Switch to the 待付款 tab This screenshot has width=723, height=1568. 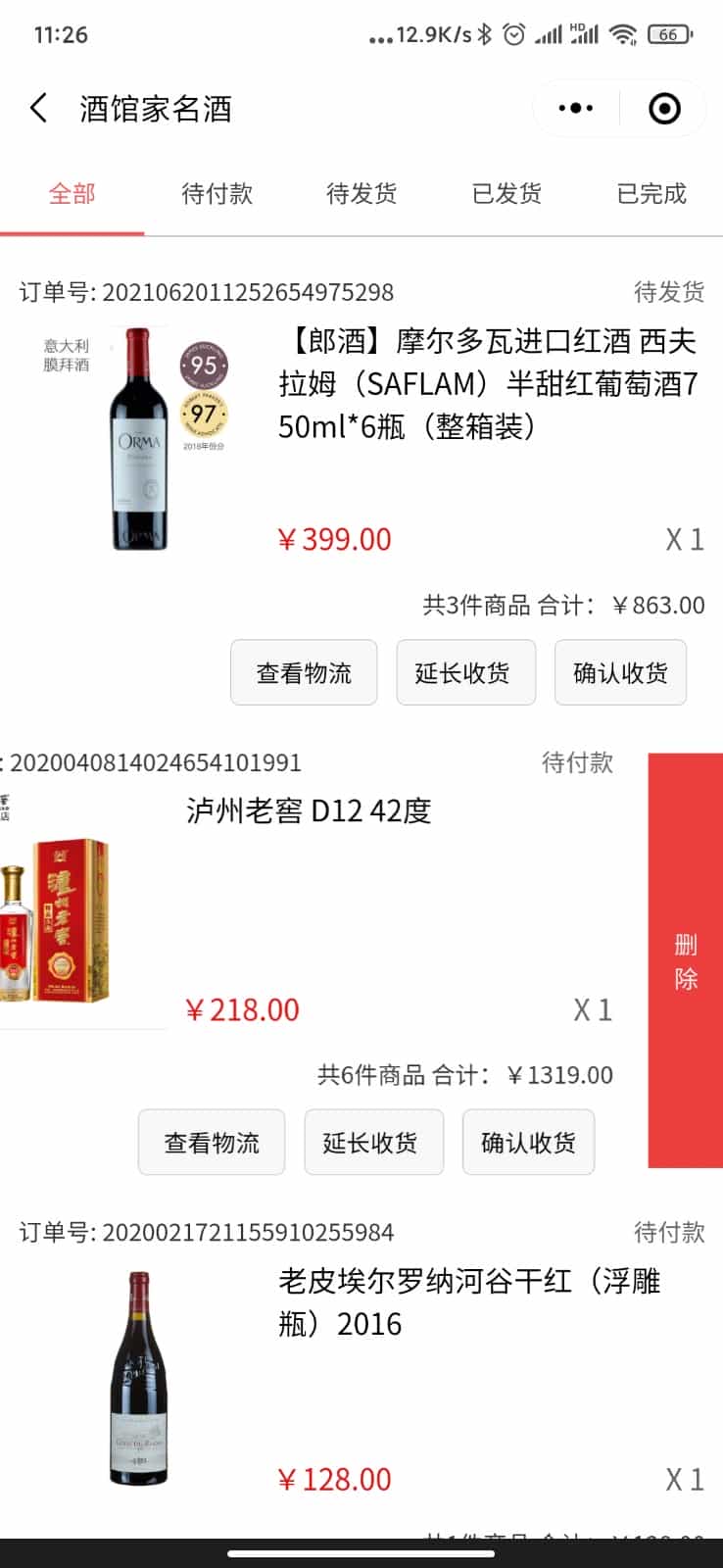click(217, 194)
